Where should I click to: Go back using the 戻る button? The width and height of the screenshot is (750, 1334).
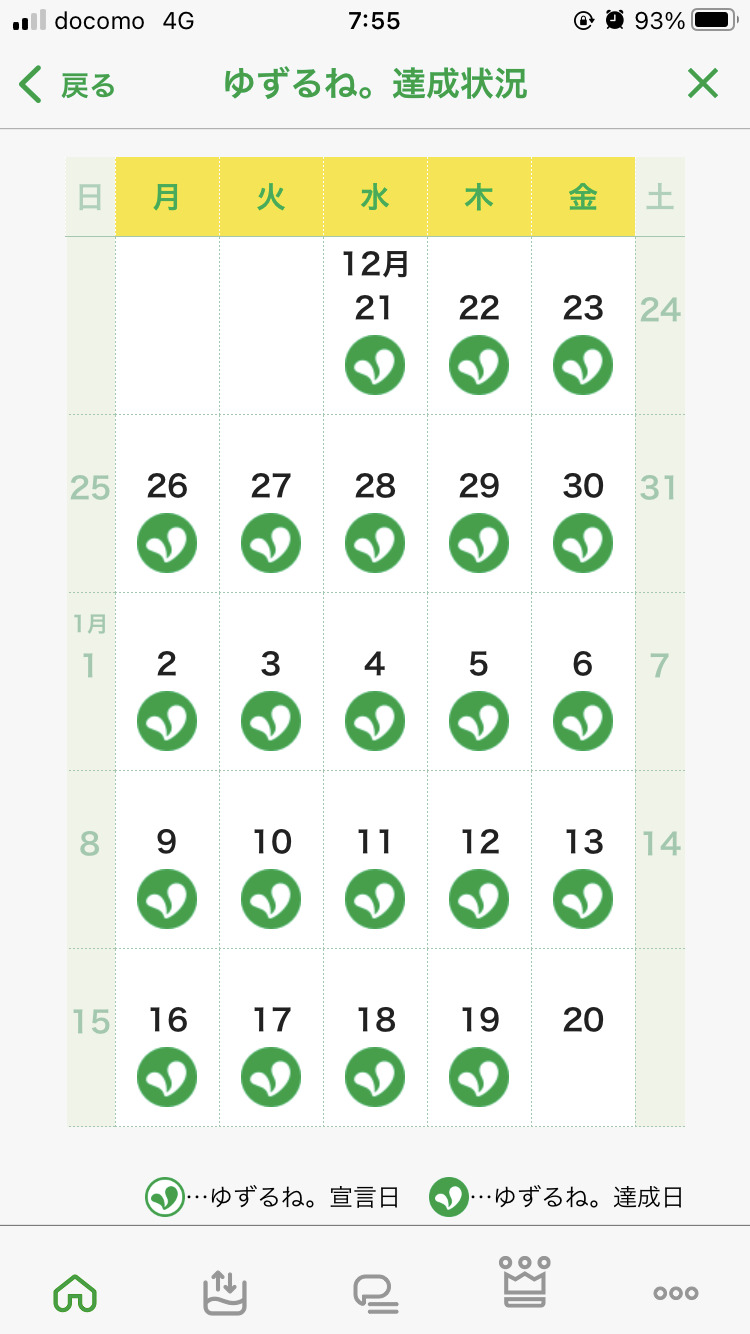[67, 85]
